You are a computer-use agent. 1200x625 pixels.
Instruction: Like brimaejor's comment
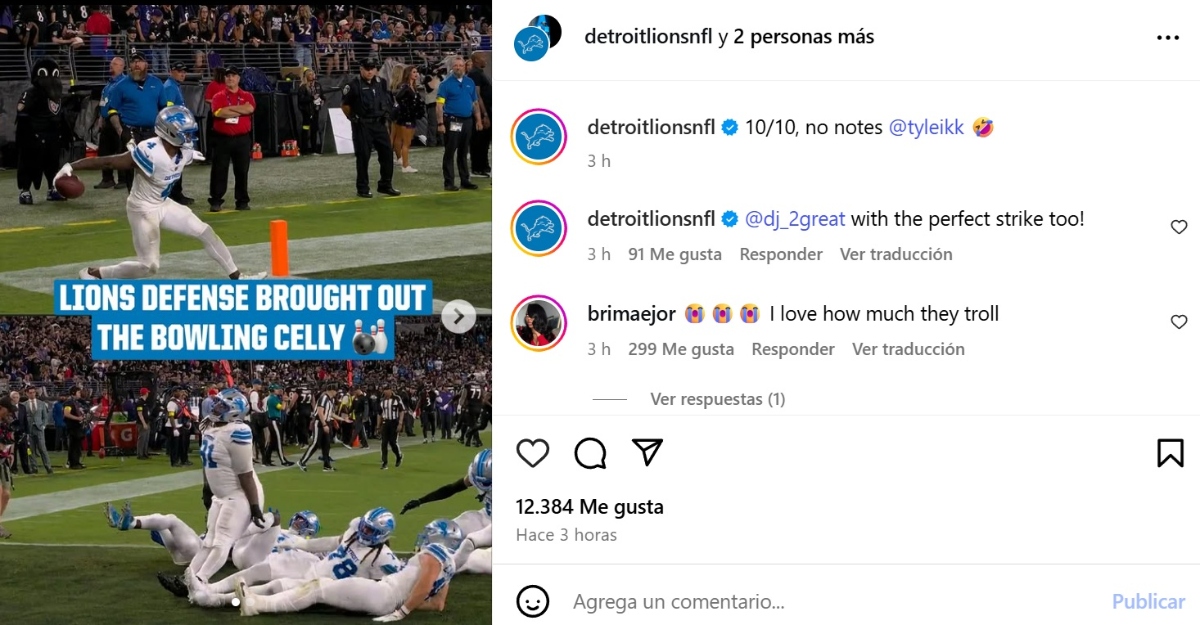(x=1179, y=322)
